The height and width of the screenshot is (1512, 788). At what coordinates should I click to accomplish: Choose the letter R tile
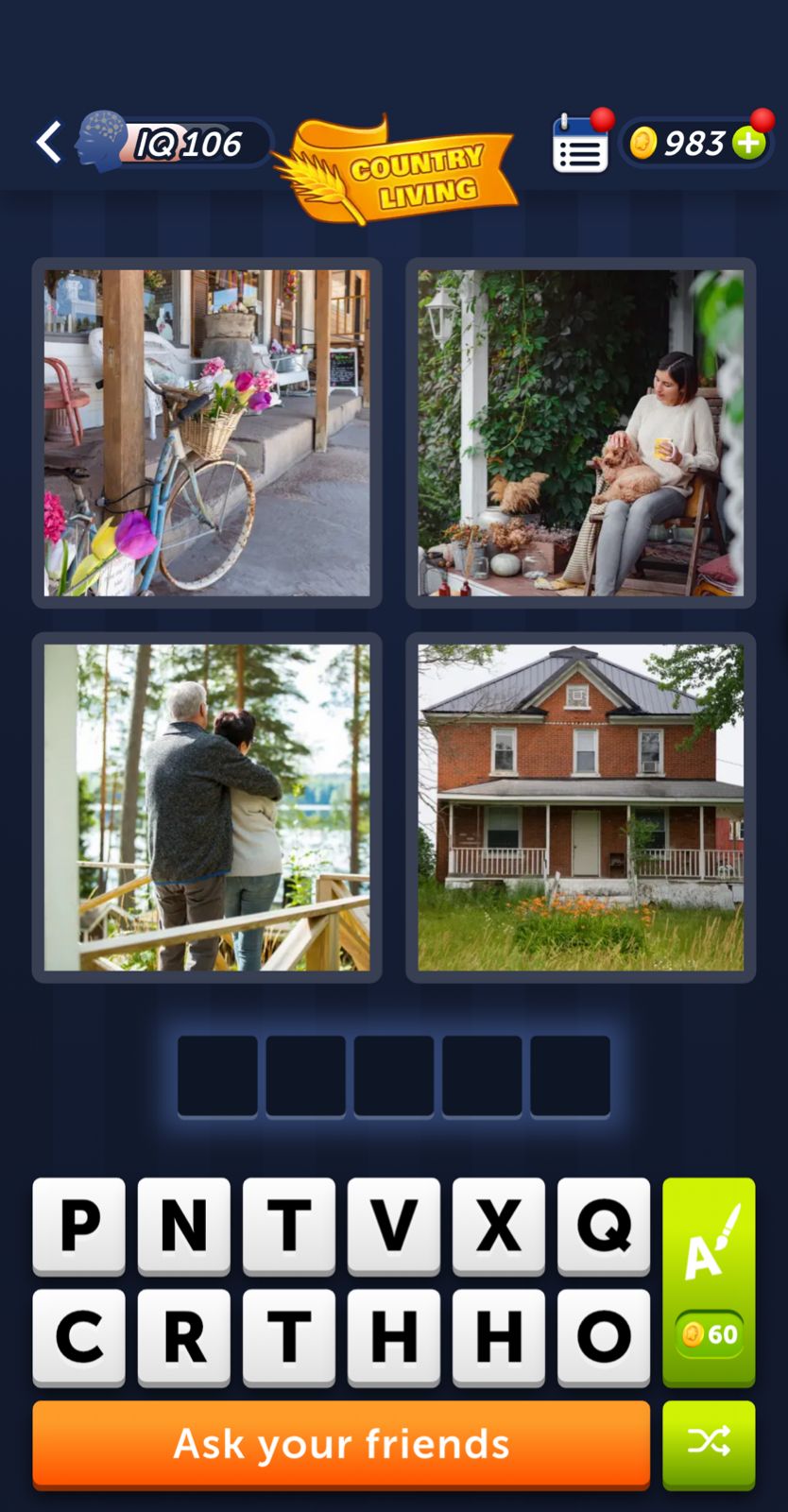click(x=184, y=1337)
